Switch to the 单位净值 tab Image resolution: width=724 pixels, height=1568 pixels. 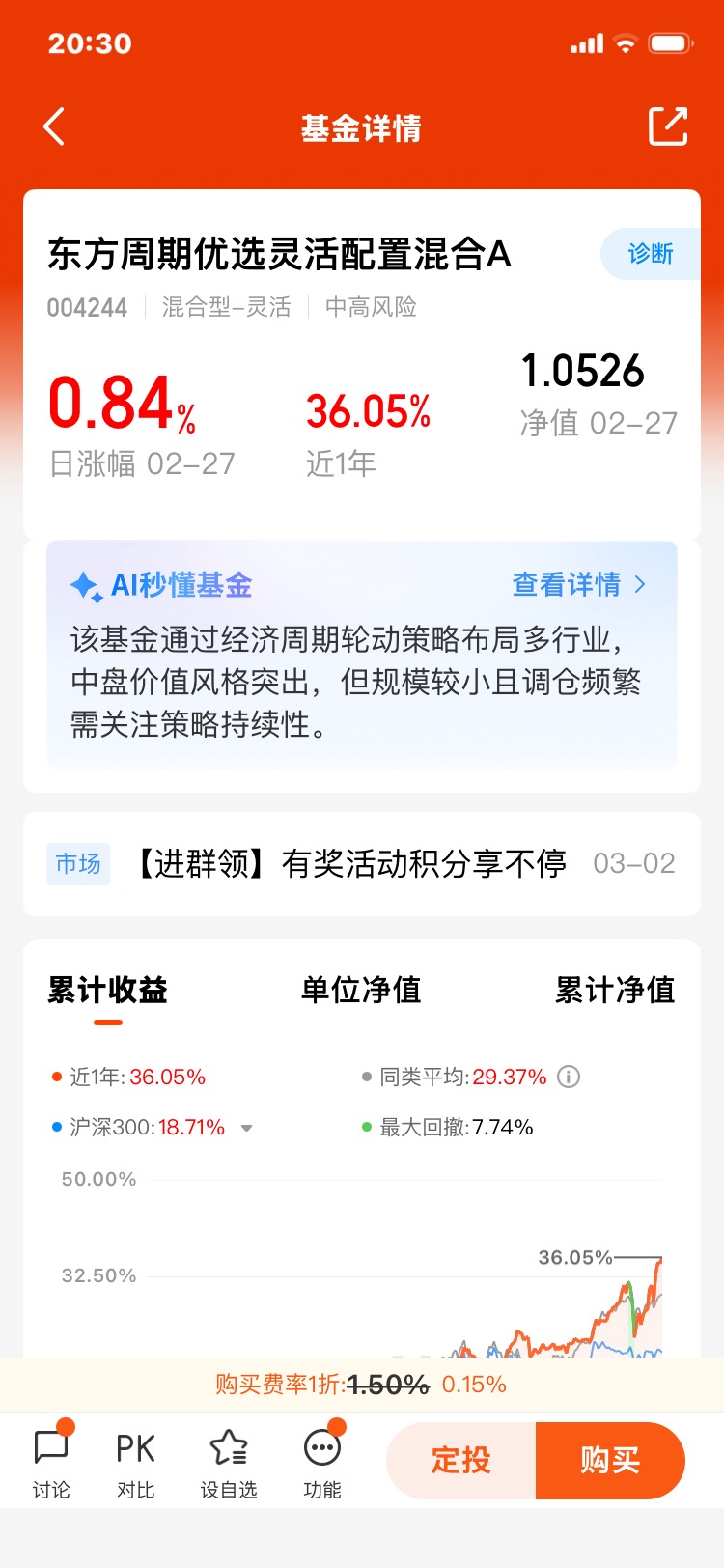click(361, 990)
